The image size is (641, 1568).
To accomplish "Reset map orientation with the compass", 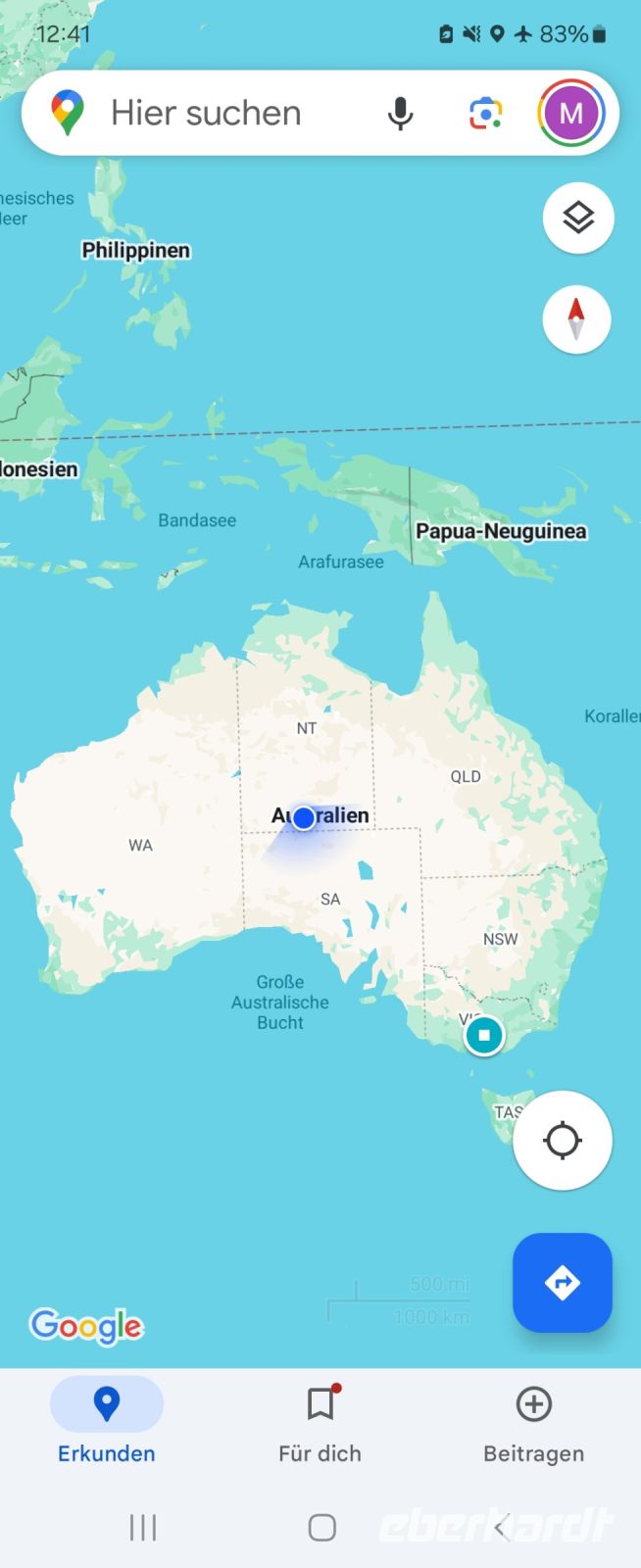I will (x=576, y=319).
